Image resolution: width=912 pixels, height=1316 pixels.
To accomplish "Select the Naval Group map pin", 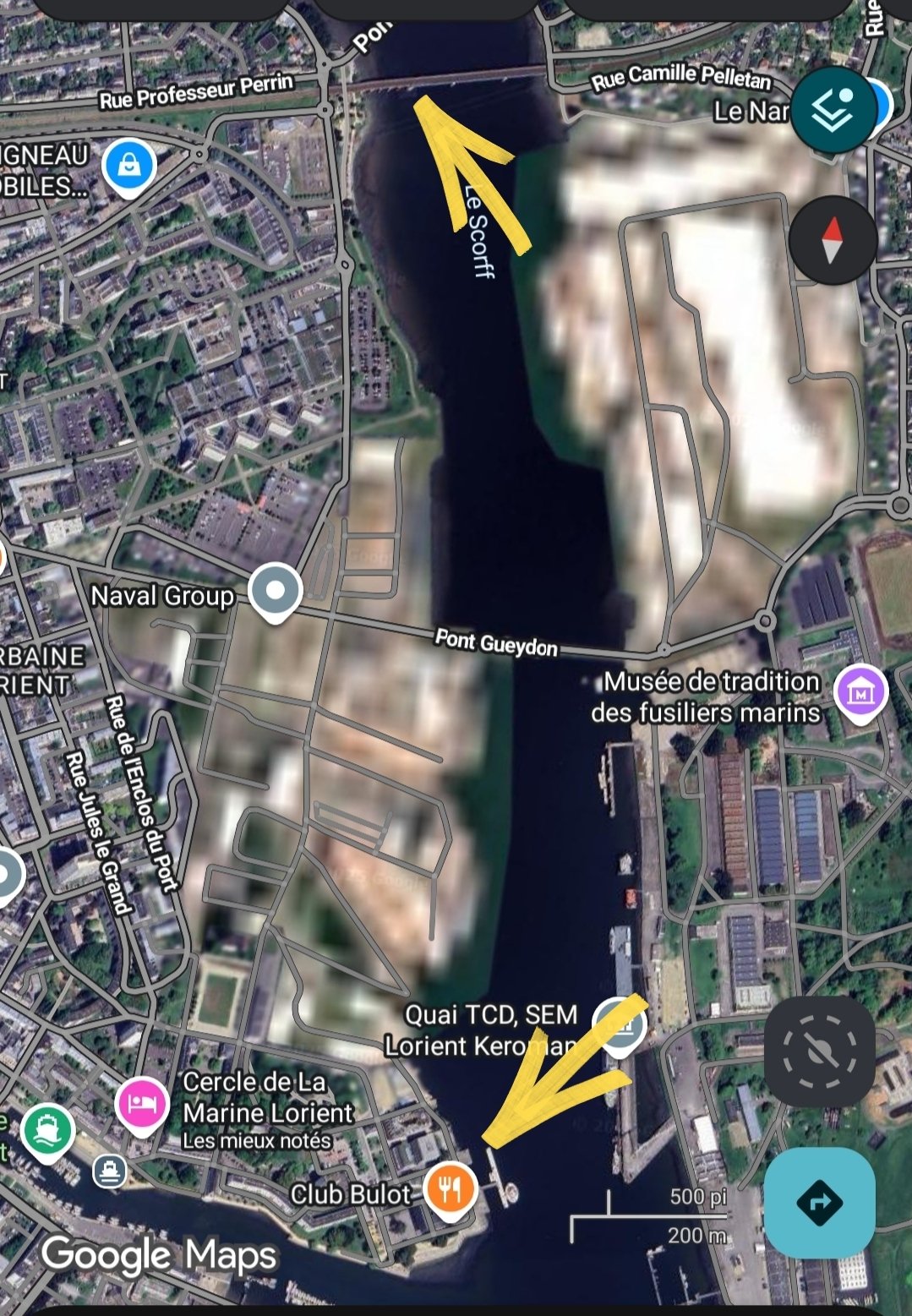I will point(276,590).
